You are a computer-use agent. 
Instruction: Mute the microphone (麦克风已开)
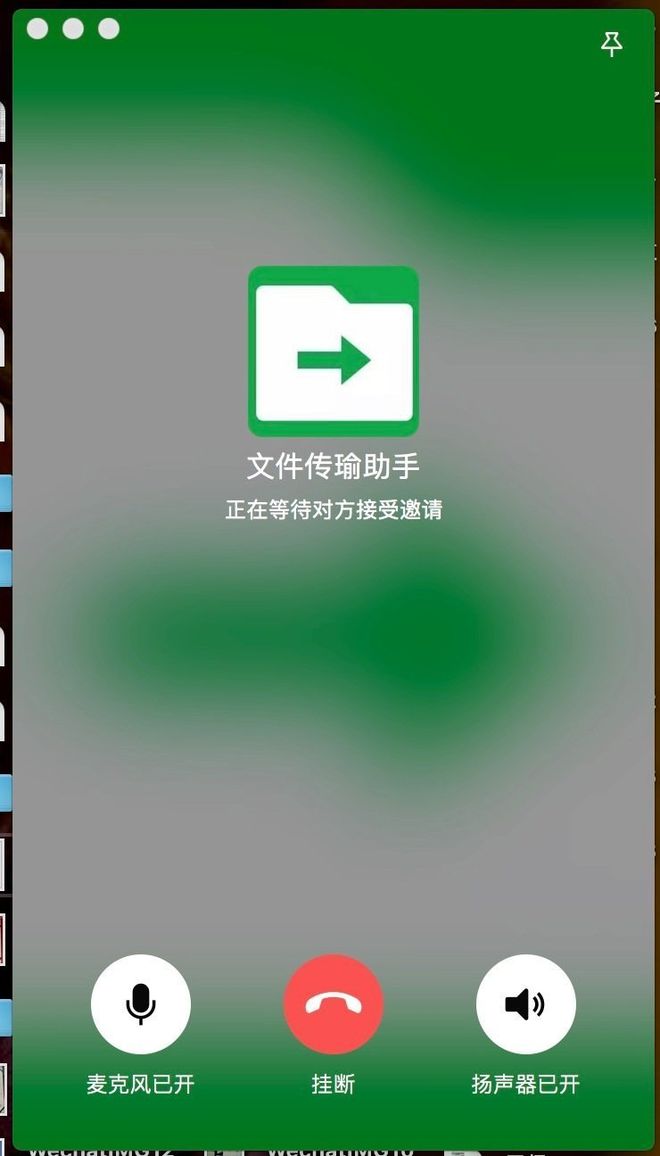(x=141, y=1003)
